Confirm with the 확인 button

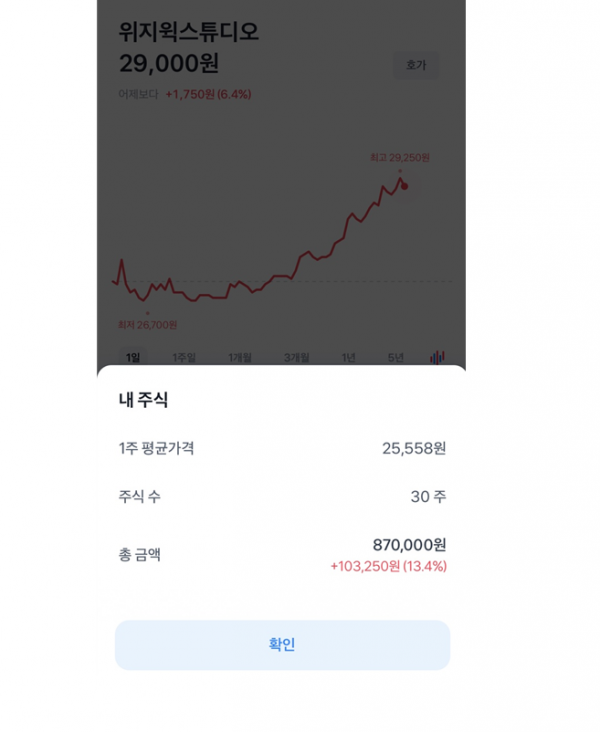coord(282,645)
